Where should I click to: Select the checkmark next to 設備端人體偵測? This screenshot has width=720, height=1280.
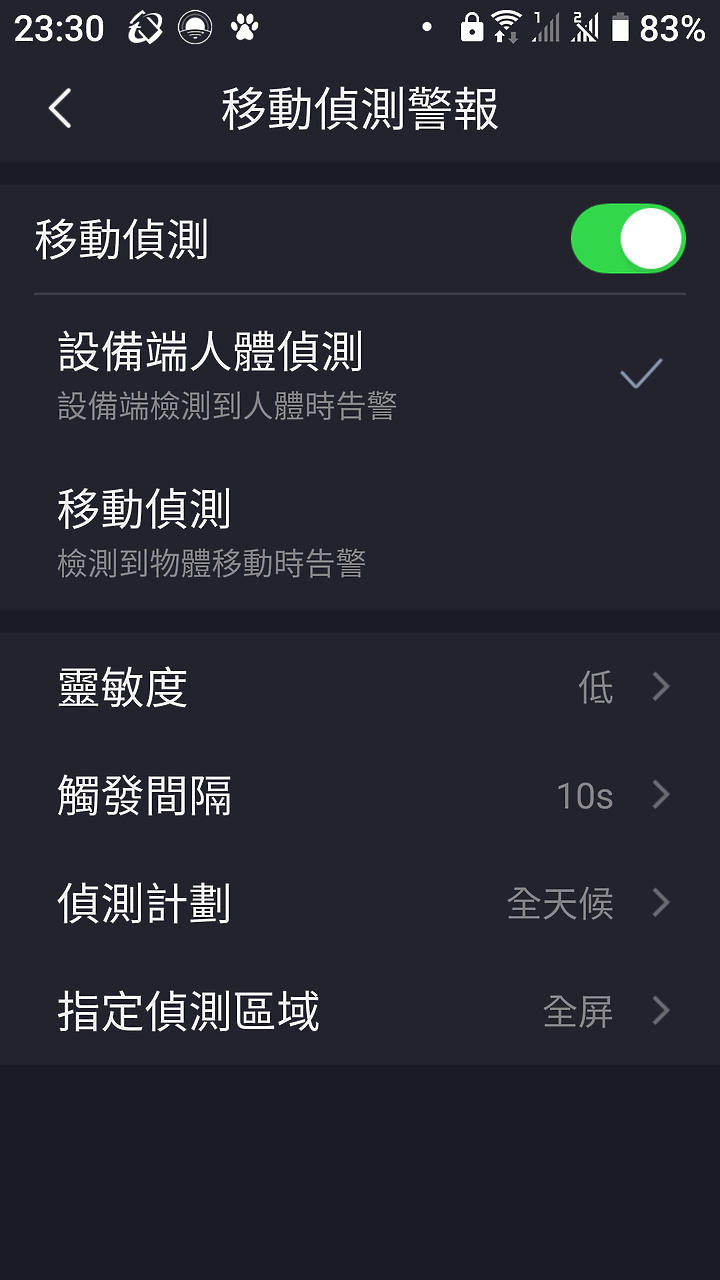[640, 373]
